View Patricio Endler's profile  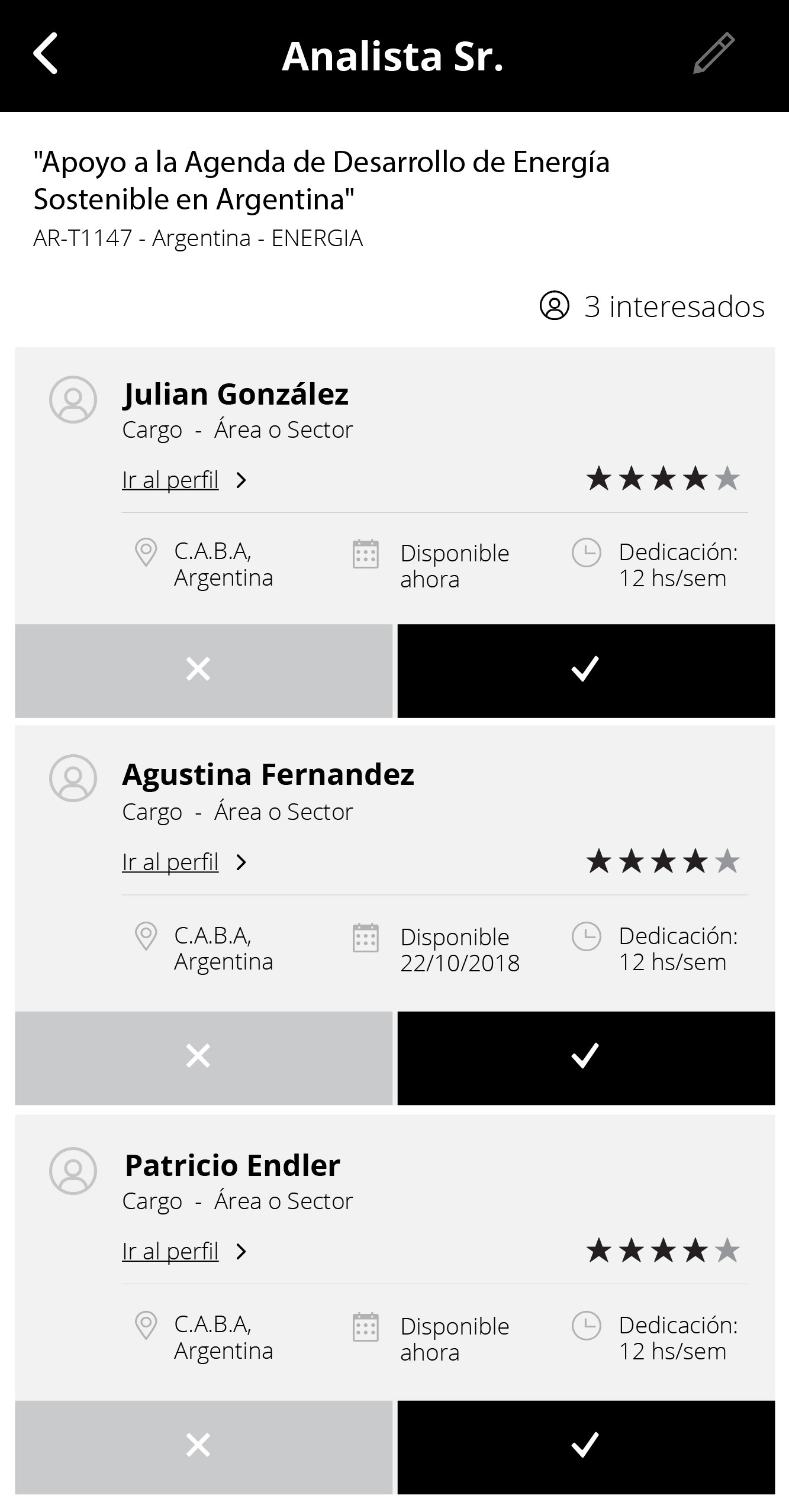(183, 1251)
